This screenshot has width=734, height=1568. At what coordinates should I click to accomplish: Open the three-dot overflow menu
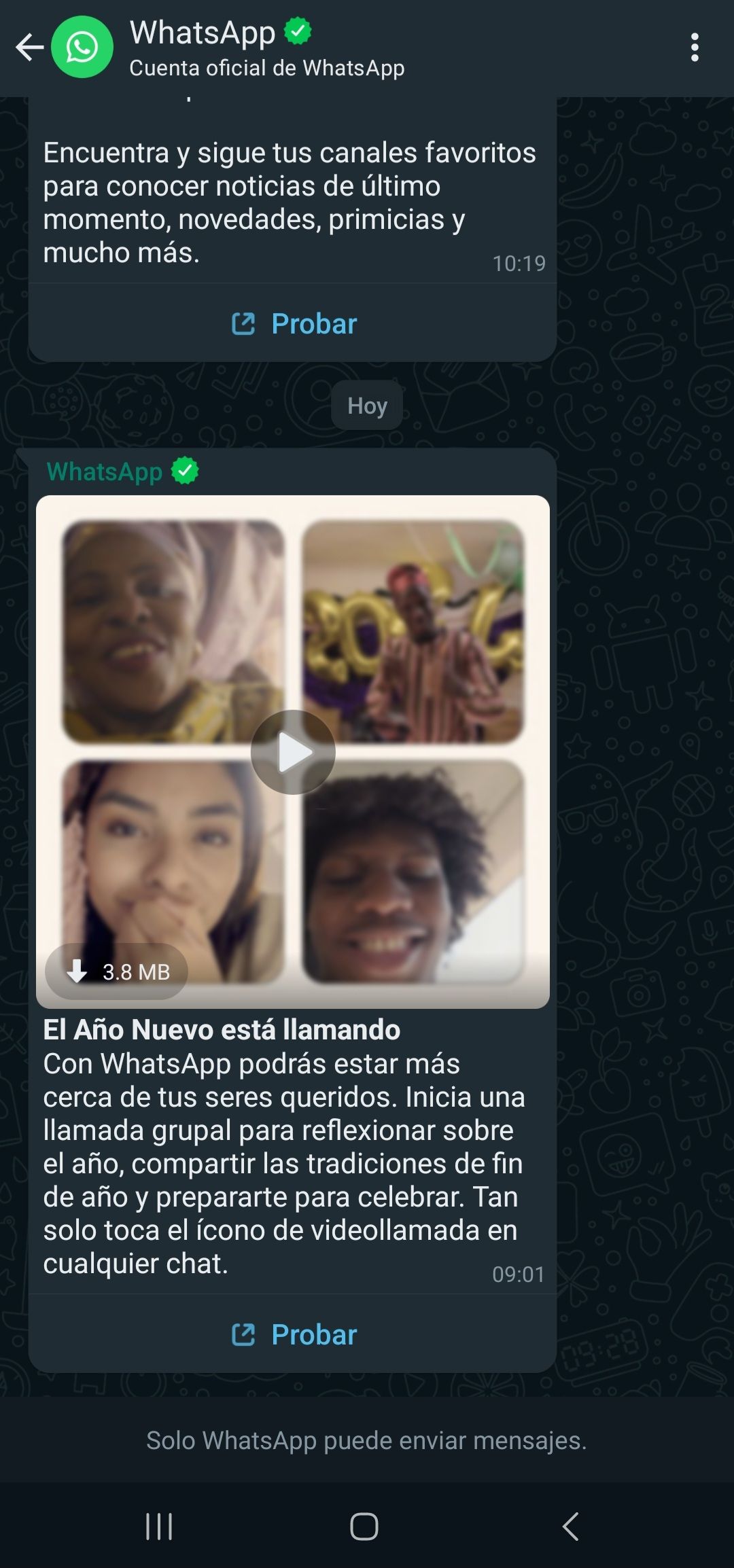click(694, 48)
